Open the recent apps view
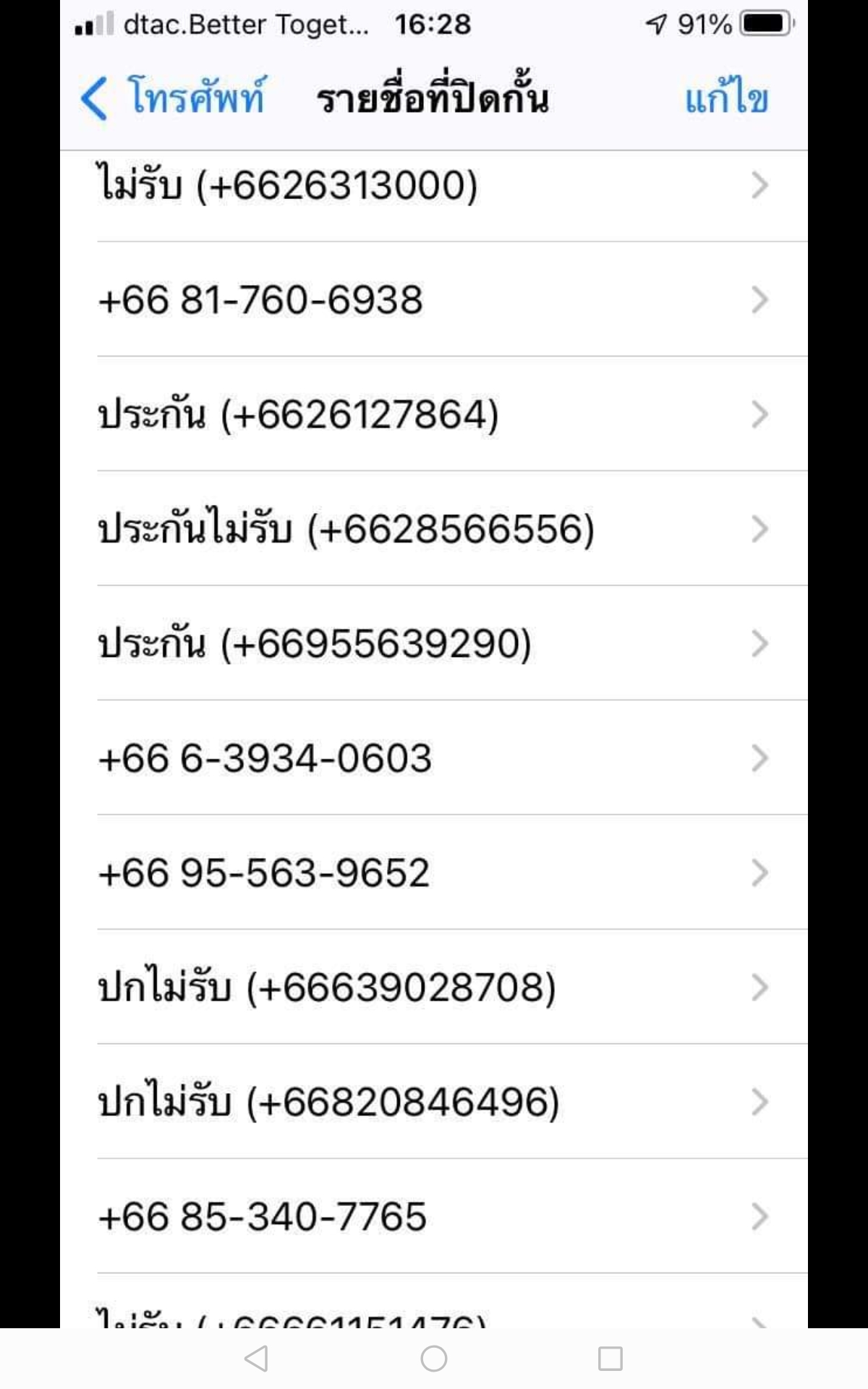The width and height of the screenshot is (868, 1389). (x=610, y=1359)
